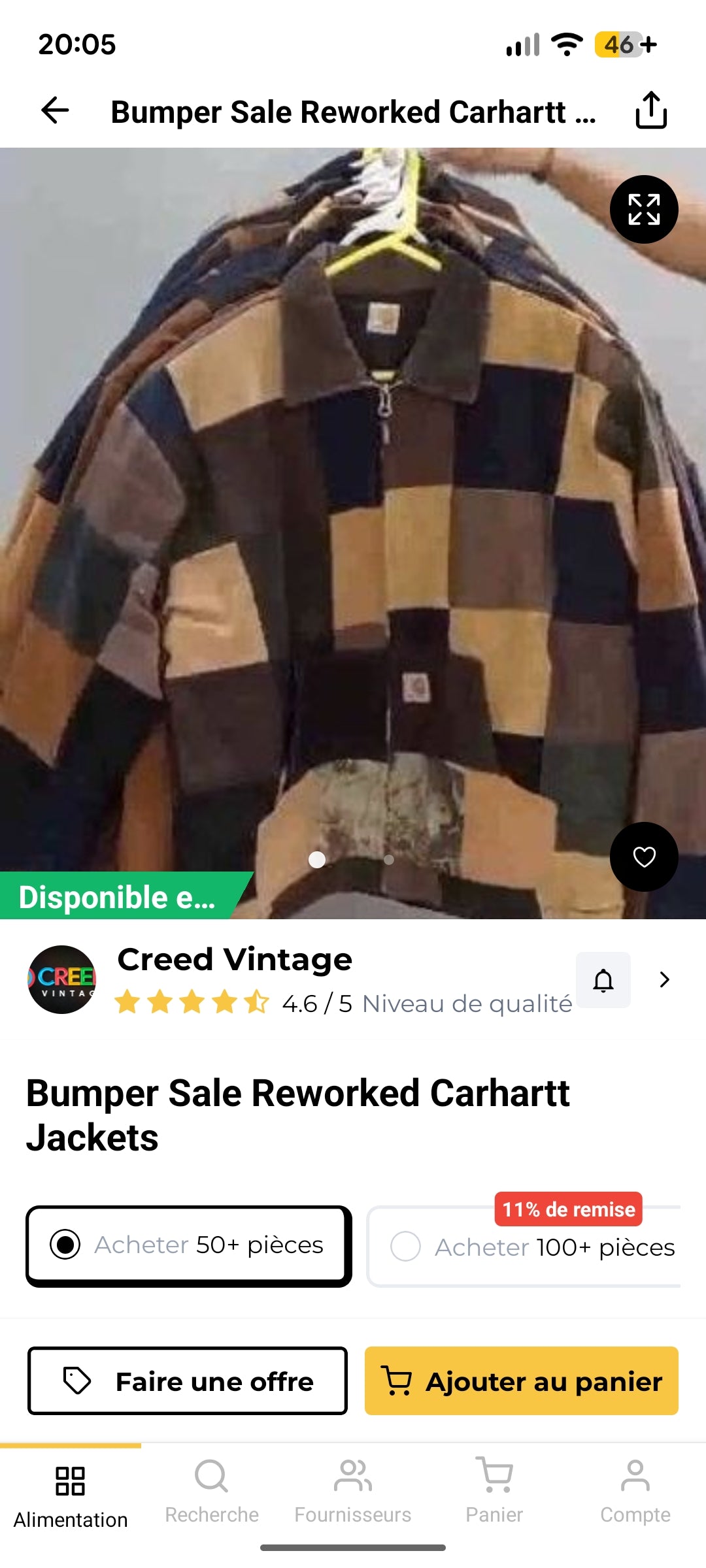Select the Acheter 50+ pièces option
This screenshot has width=706, height=1568.
pyautogui.click(x=189, y=1246)
